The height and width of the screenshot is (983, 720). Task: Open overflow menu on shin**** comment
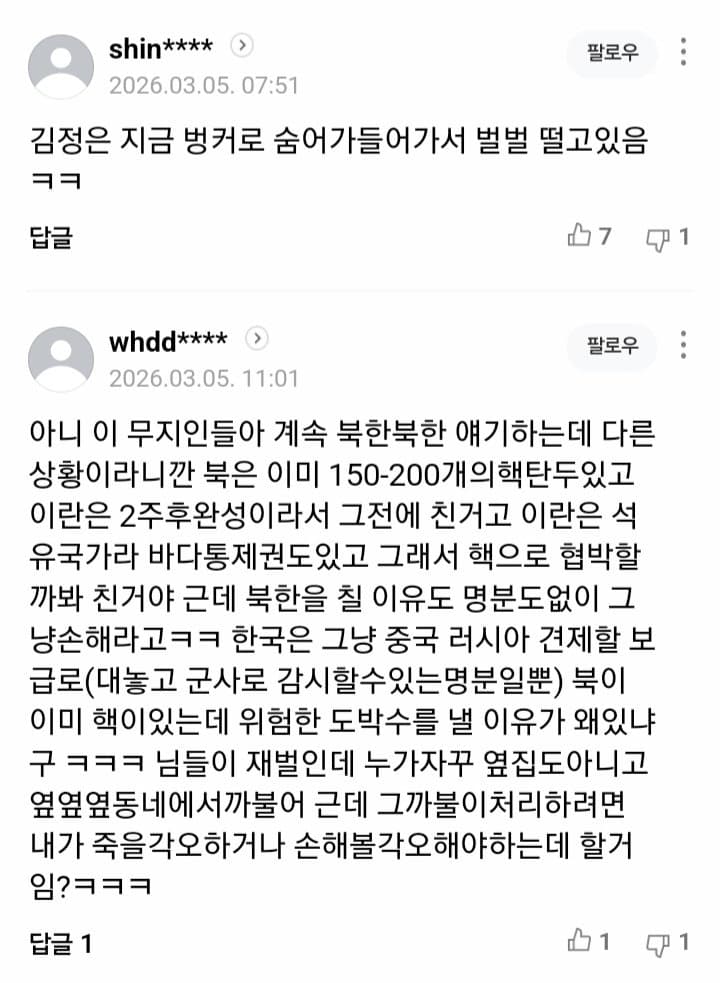coord(683,53)
